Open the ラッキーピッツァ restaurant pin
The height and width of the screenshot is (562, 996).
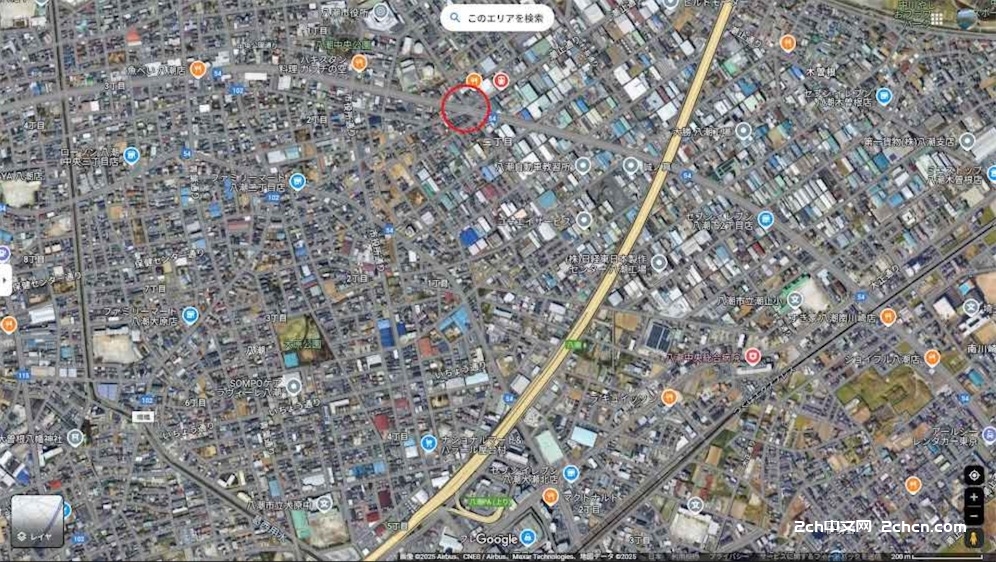669,397
